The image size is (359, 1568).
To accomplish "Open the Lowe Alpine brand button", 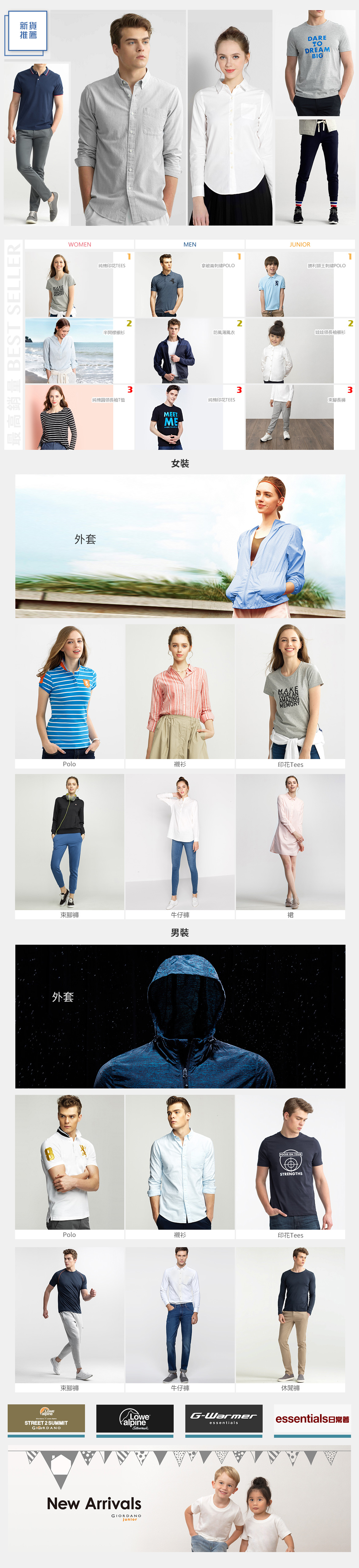I will point(135,1419).
